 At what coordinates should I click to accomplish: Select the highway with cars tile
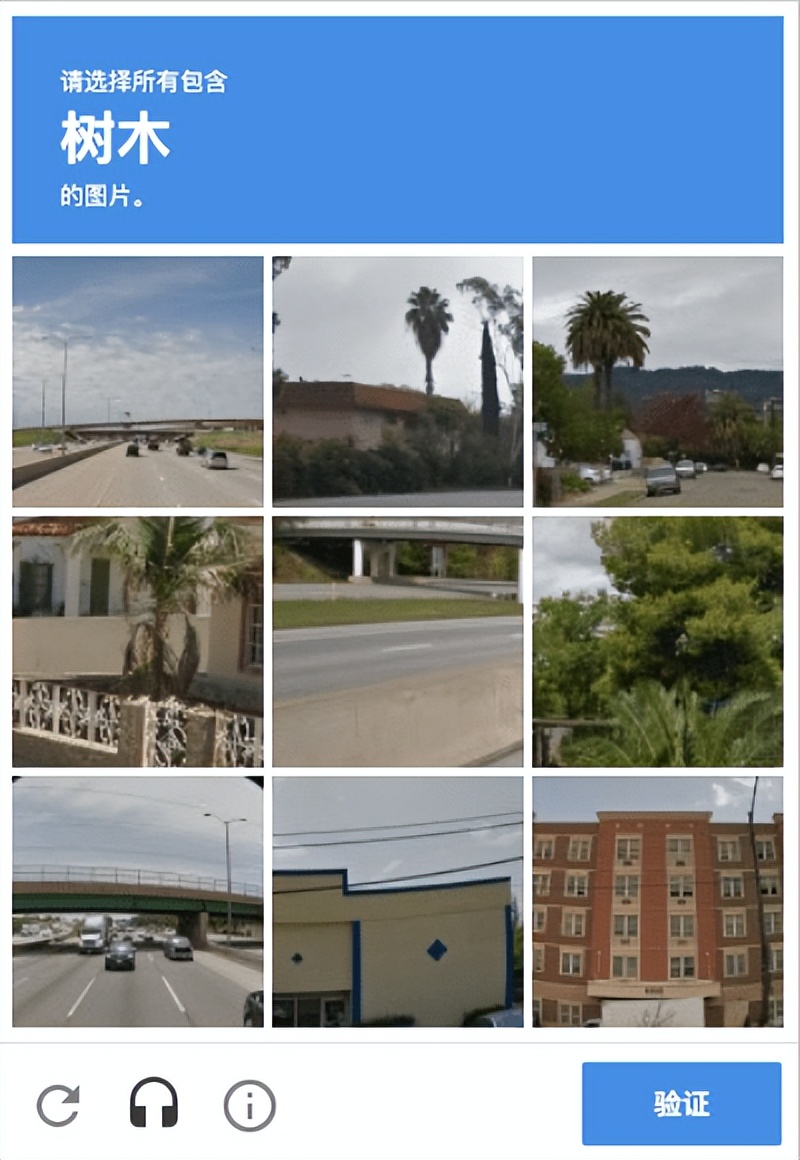[137, 380]
